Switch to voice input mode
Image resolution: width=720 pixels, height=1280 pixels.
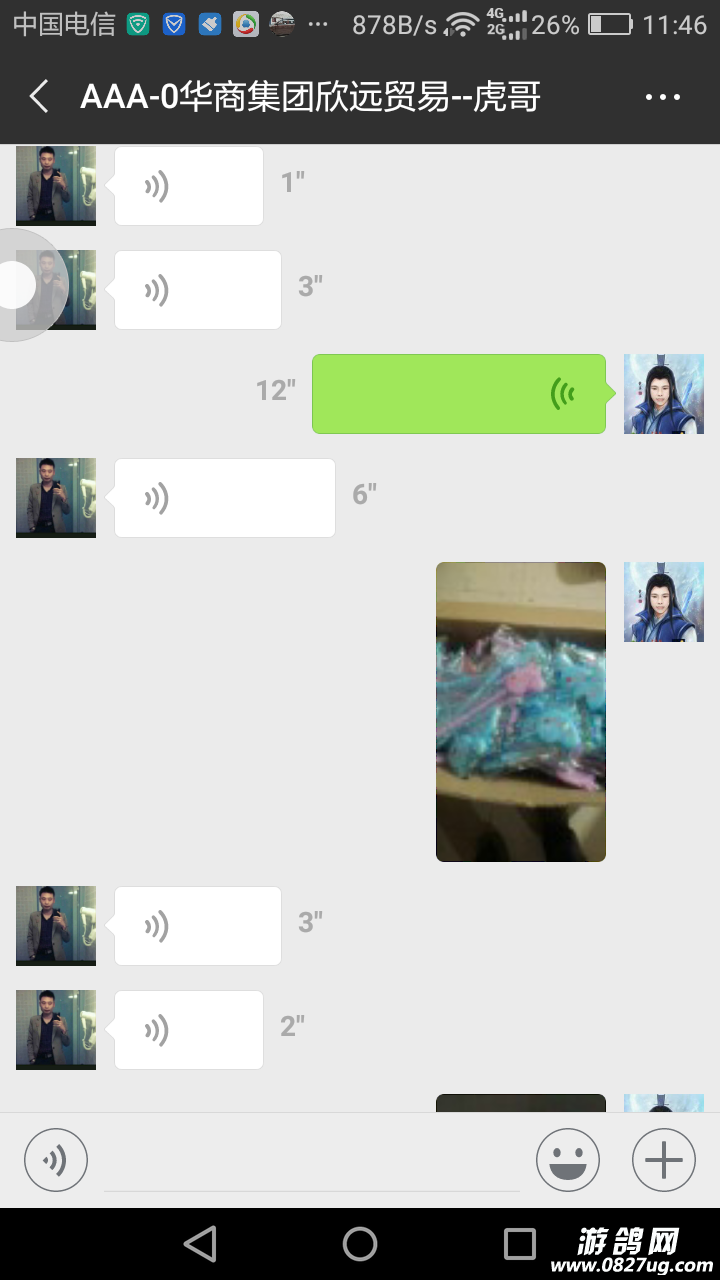pos(56,1161)
